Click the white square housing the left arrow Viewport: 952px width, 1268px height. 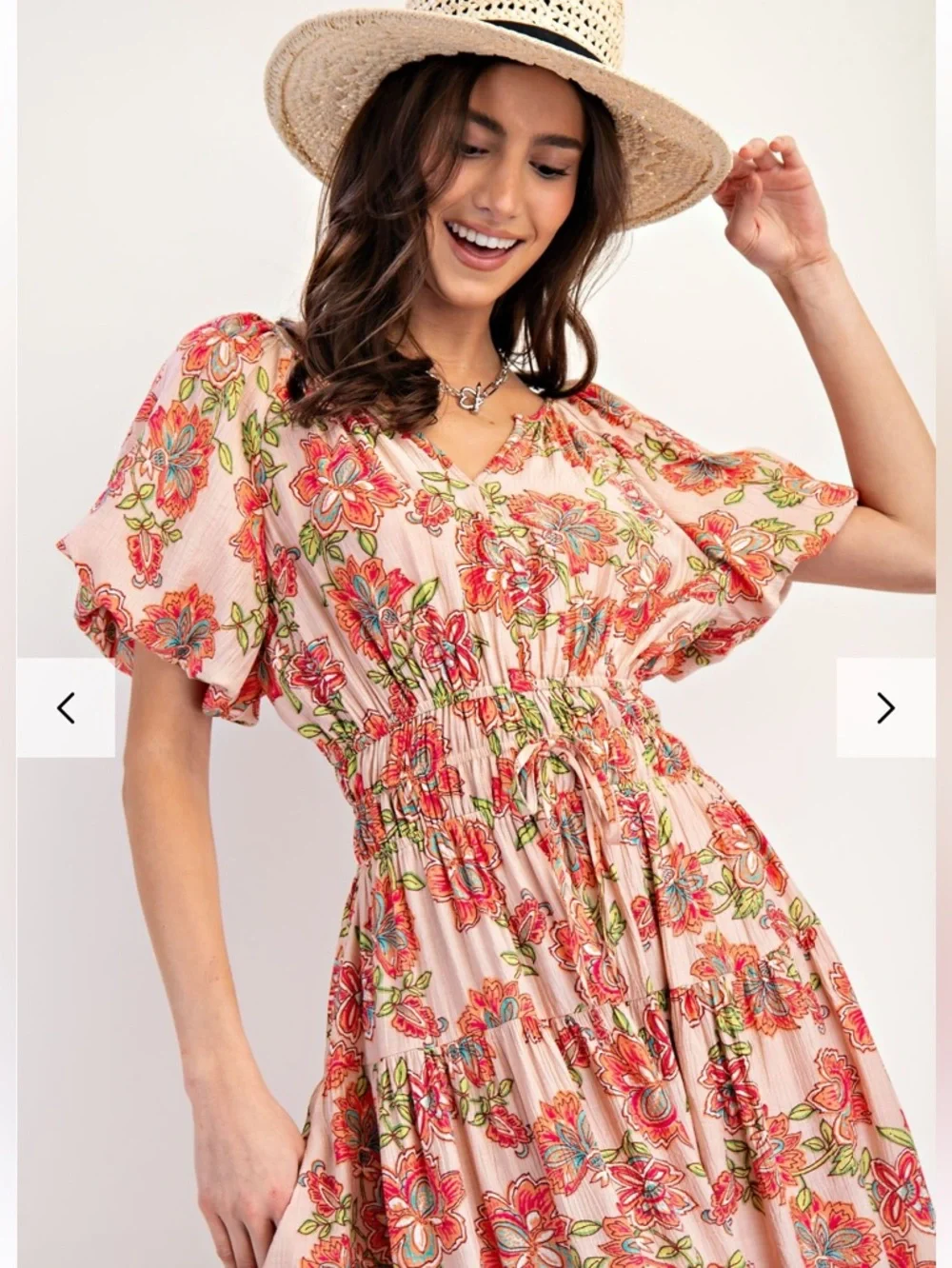coord(64,708)
